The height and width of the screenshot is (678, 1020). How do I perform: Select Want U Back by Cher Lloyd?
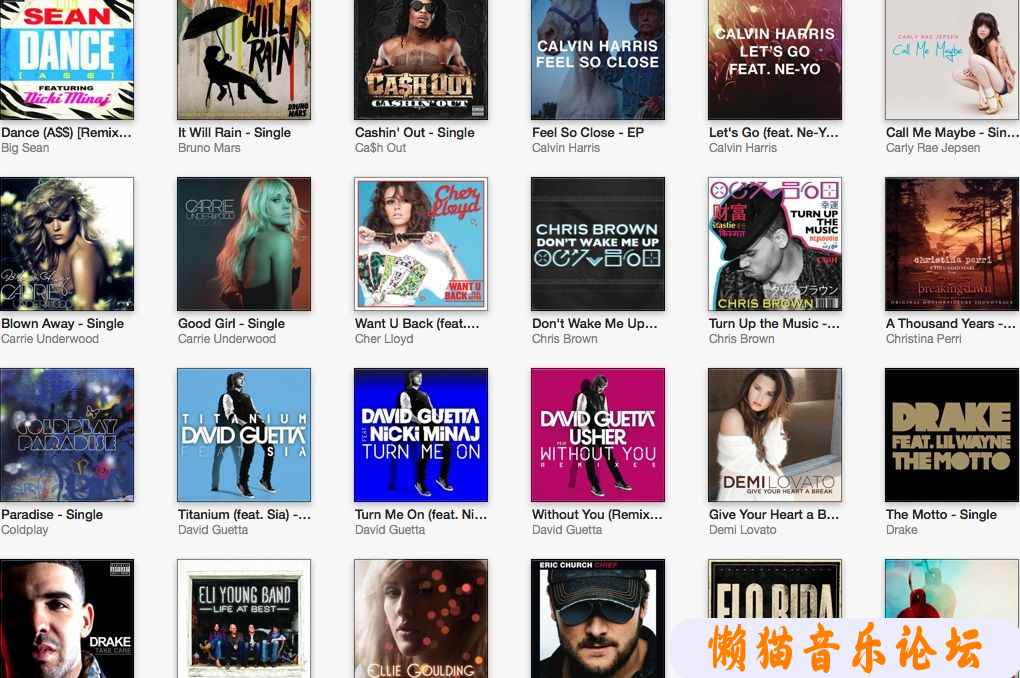click(421, 244)
